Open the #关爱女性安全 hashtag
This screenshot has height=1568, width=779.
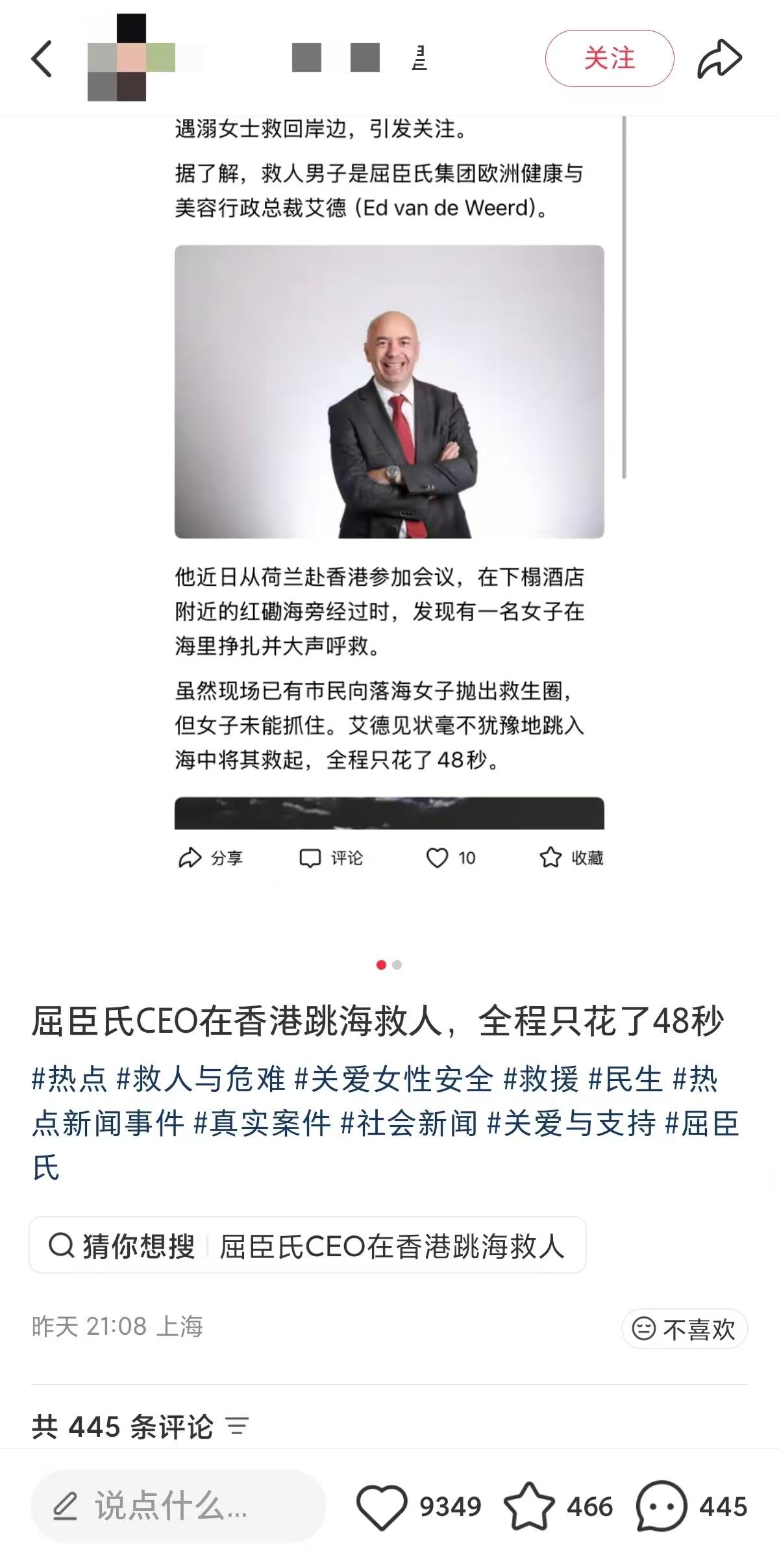(x=394, y=1080)
